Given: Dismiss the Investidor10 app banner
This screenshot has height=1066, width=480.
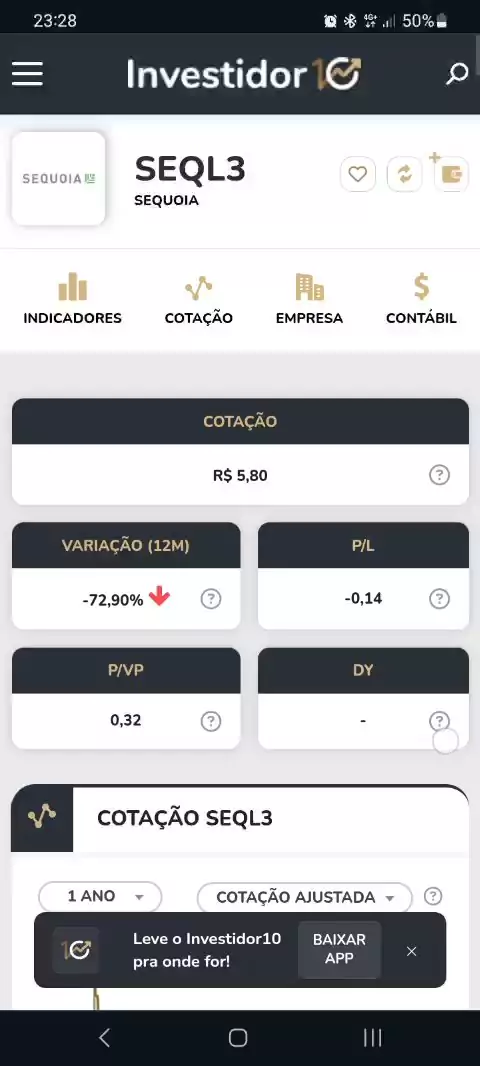Looking at the screenshot, I should 411,951.
